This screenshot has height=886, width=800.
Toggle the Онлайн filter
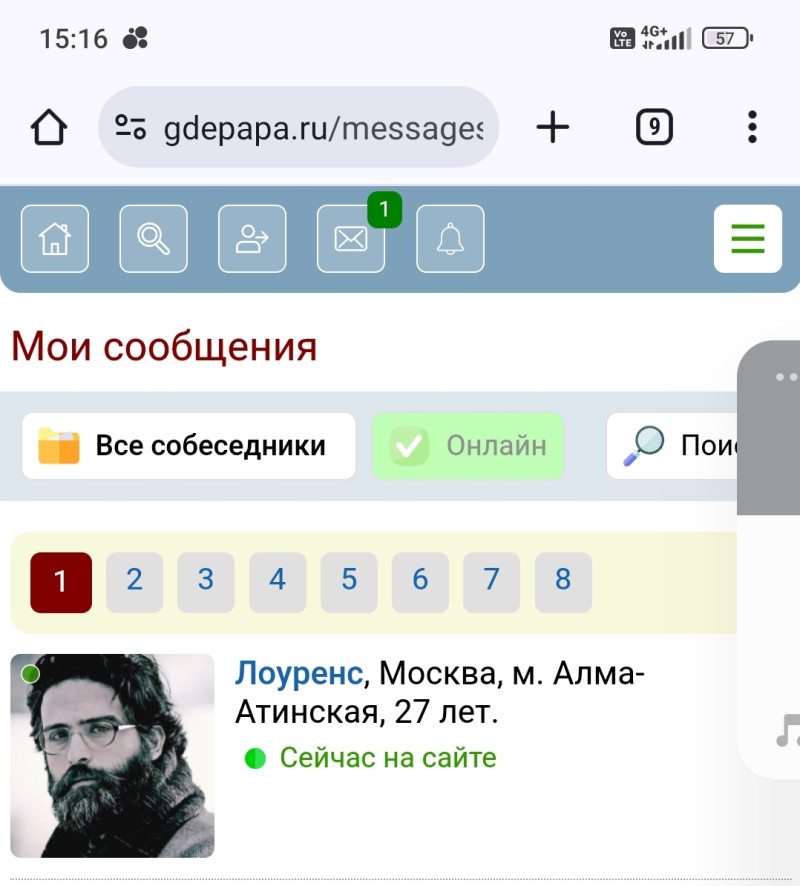pyautogui.click(x=468, y=446)
